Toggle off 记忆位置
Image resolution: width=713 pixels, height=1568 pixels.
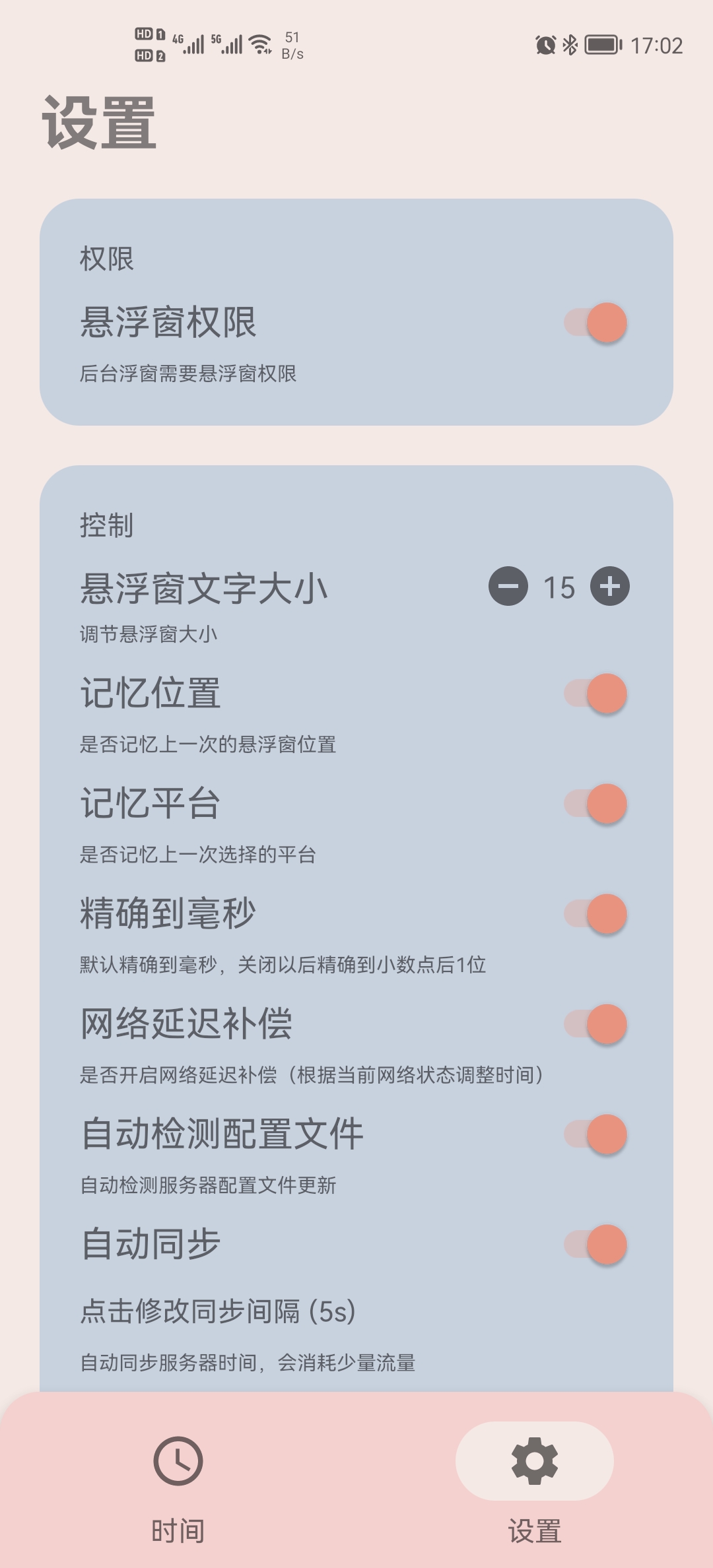point(594,694)
